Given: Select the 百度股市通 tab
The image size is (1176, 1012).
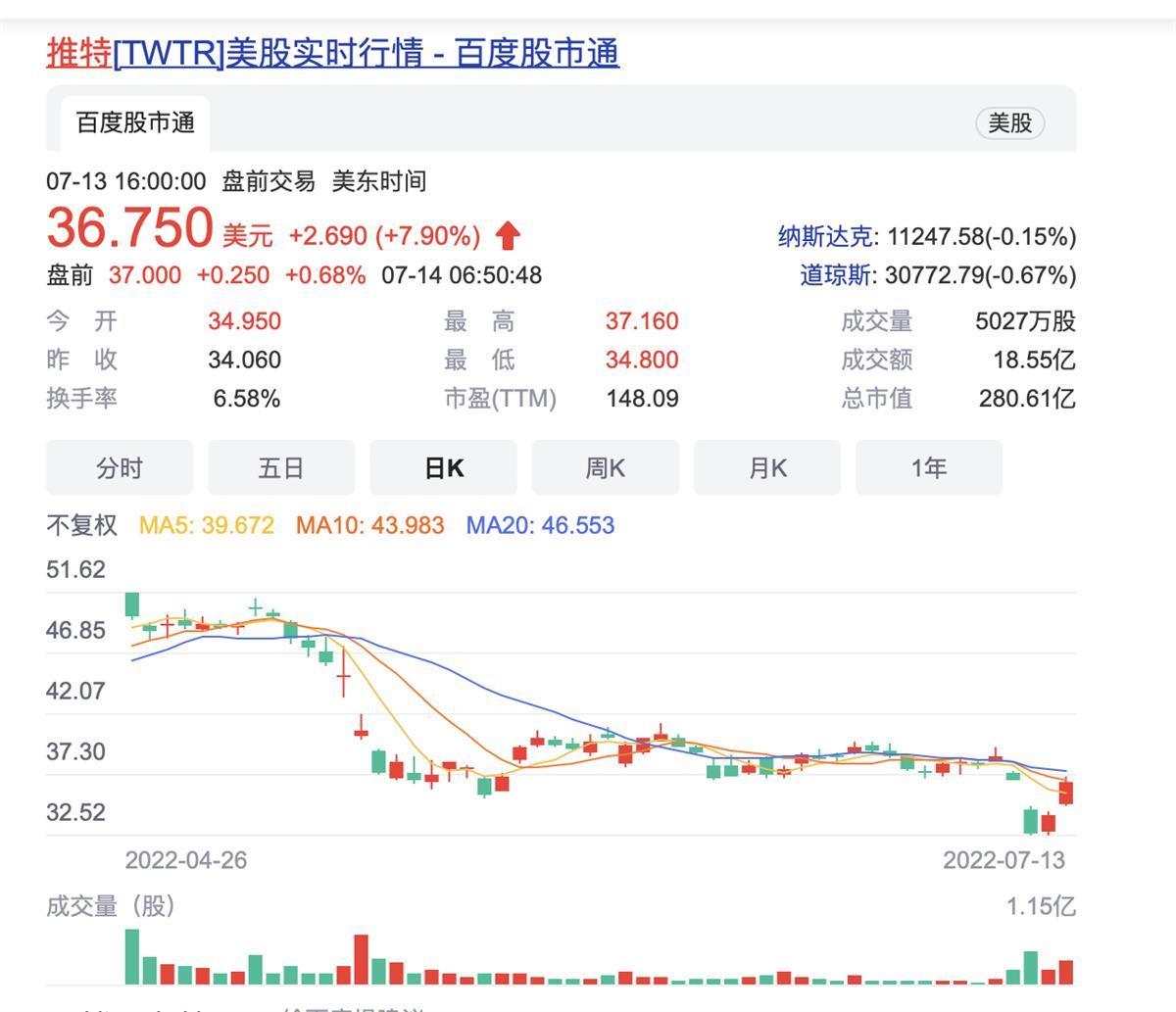Looking at the screenshot, I should [135, 122].
